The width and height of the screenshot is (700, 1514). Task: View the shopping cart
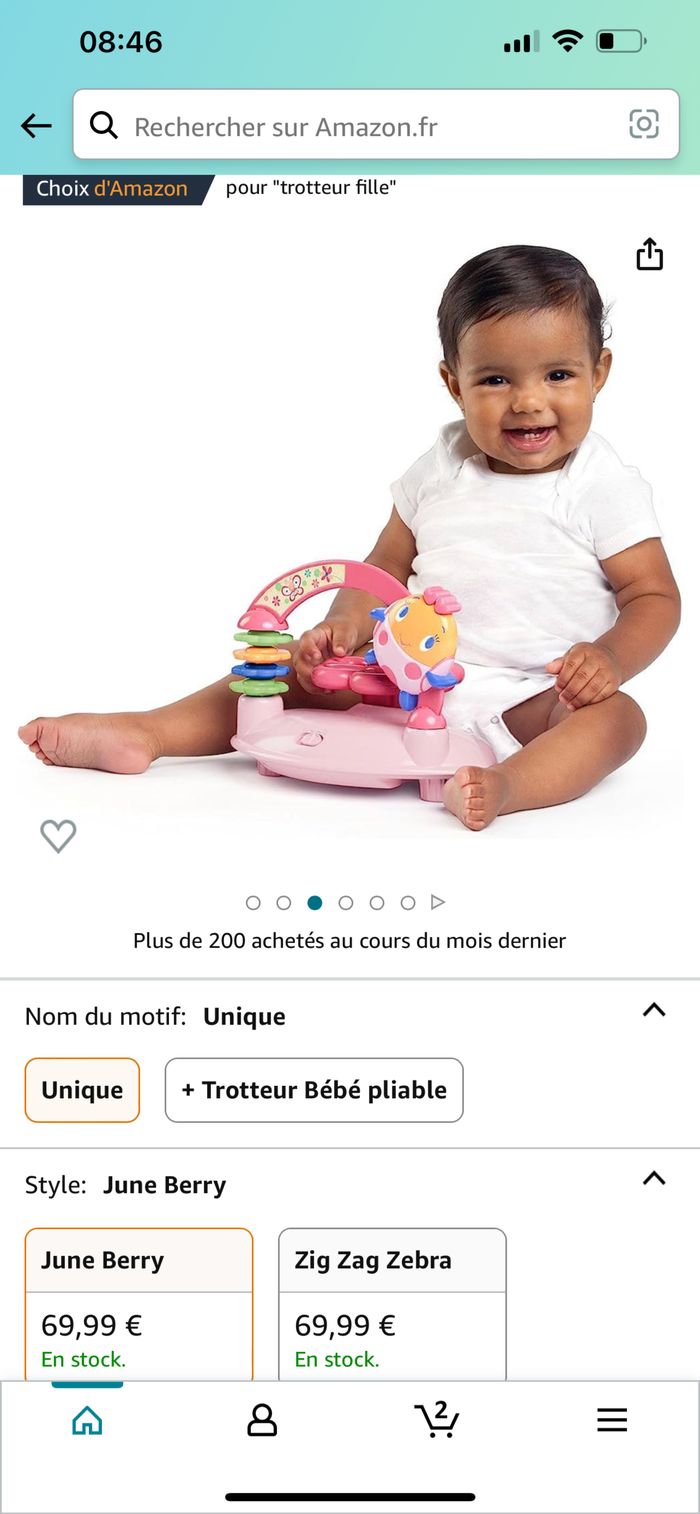pyautogui.click(x=437, y=1420)
